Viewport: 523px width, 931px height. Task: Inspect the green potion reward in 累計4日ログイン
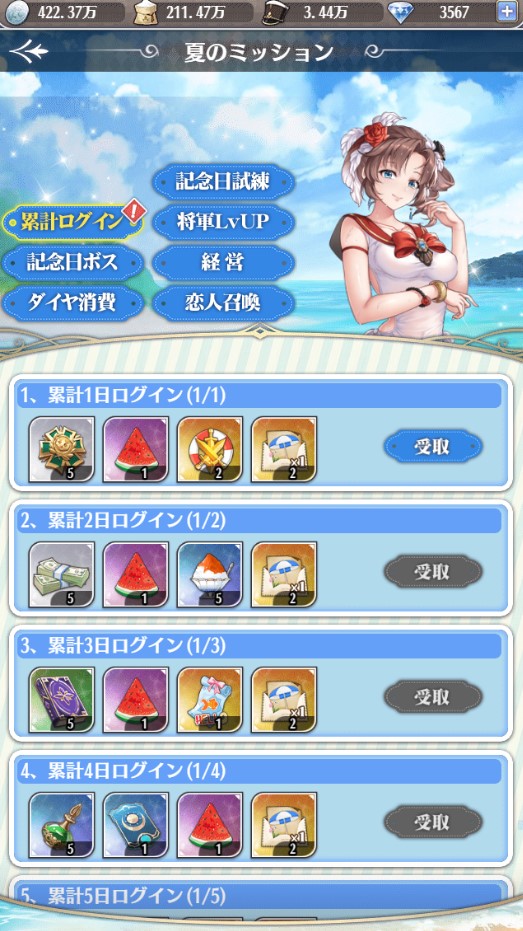[62, 825]
